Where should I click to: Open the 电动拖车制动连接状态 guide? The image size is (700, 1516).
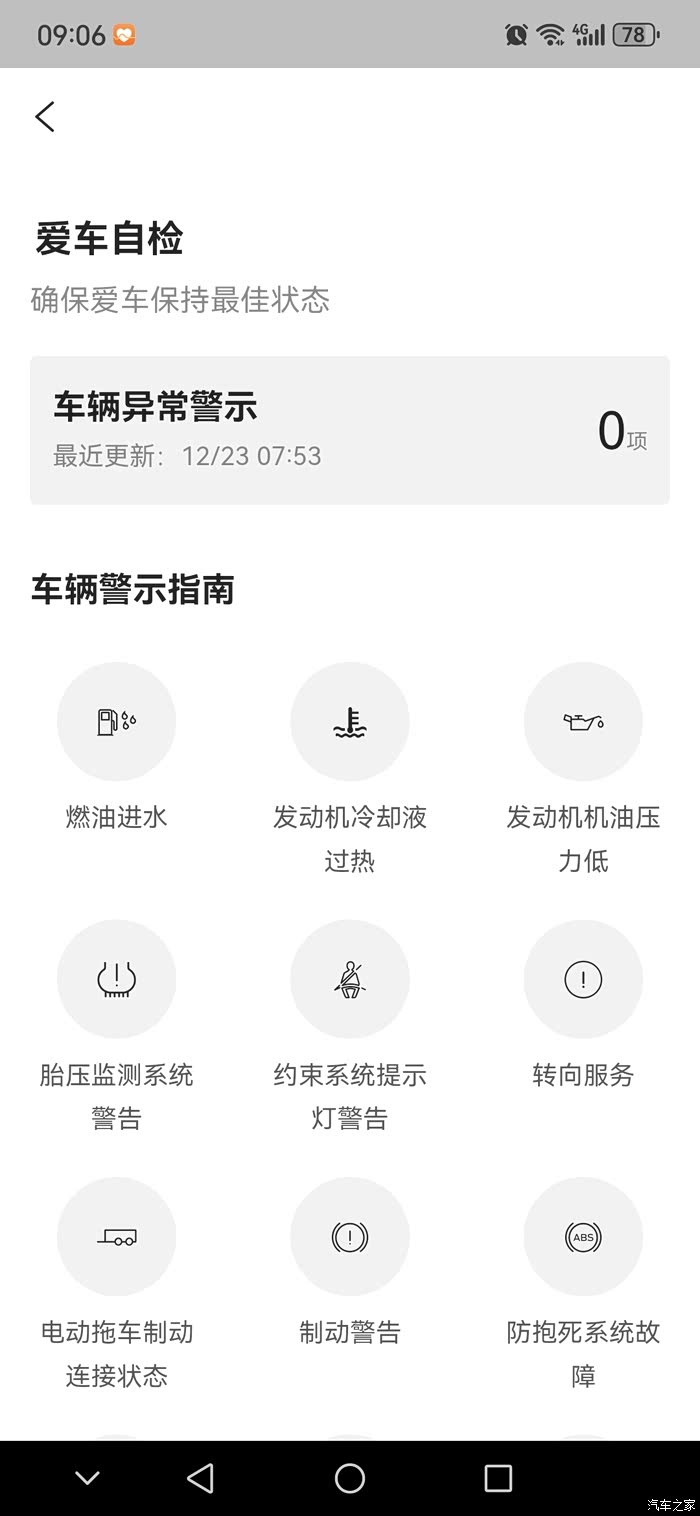[x=116, y=1237]
